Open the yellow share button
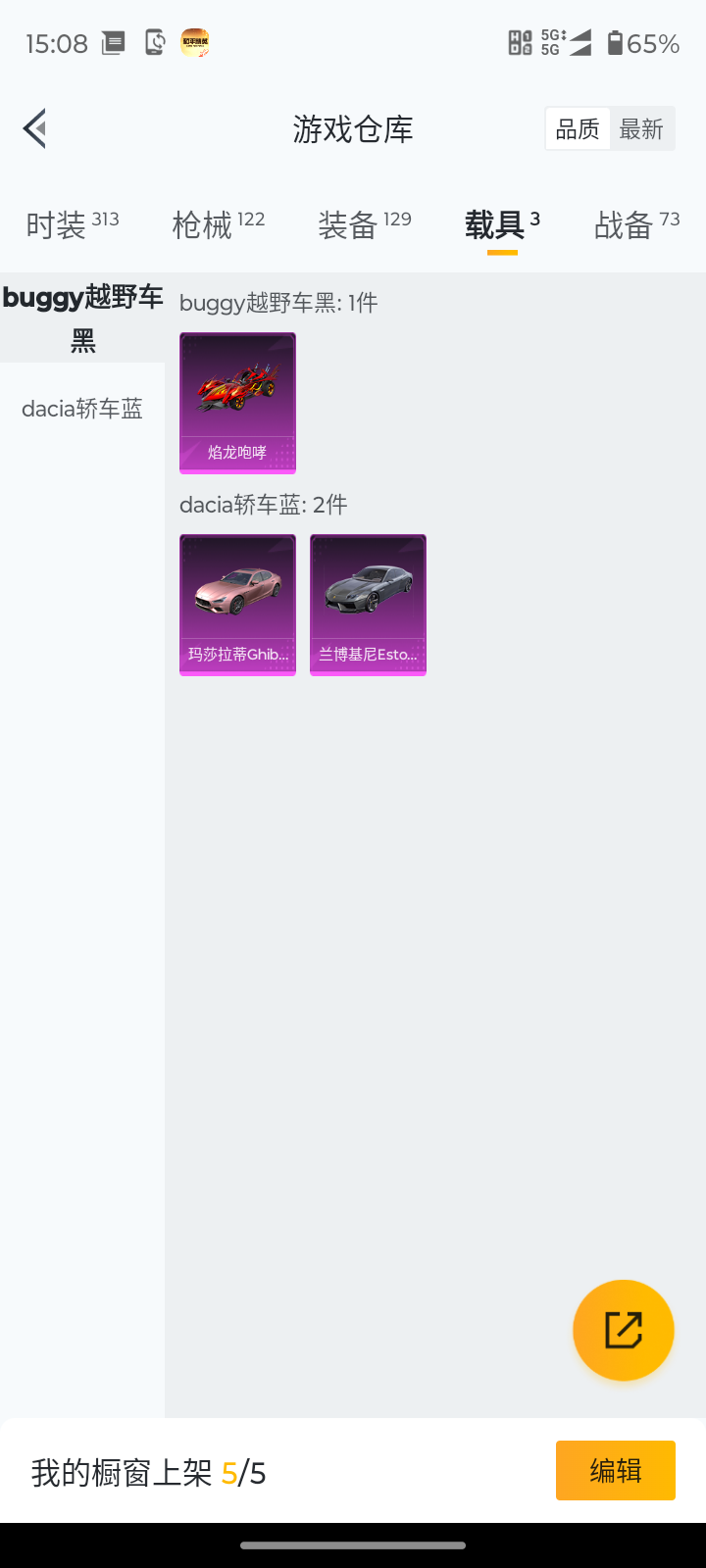This screenshot has height=1568, width=706. [623, 1330]
